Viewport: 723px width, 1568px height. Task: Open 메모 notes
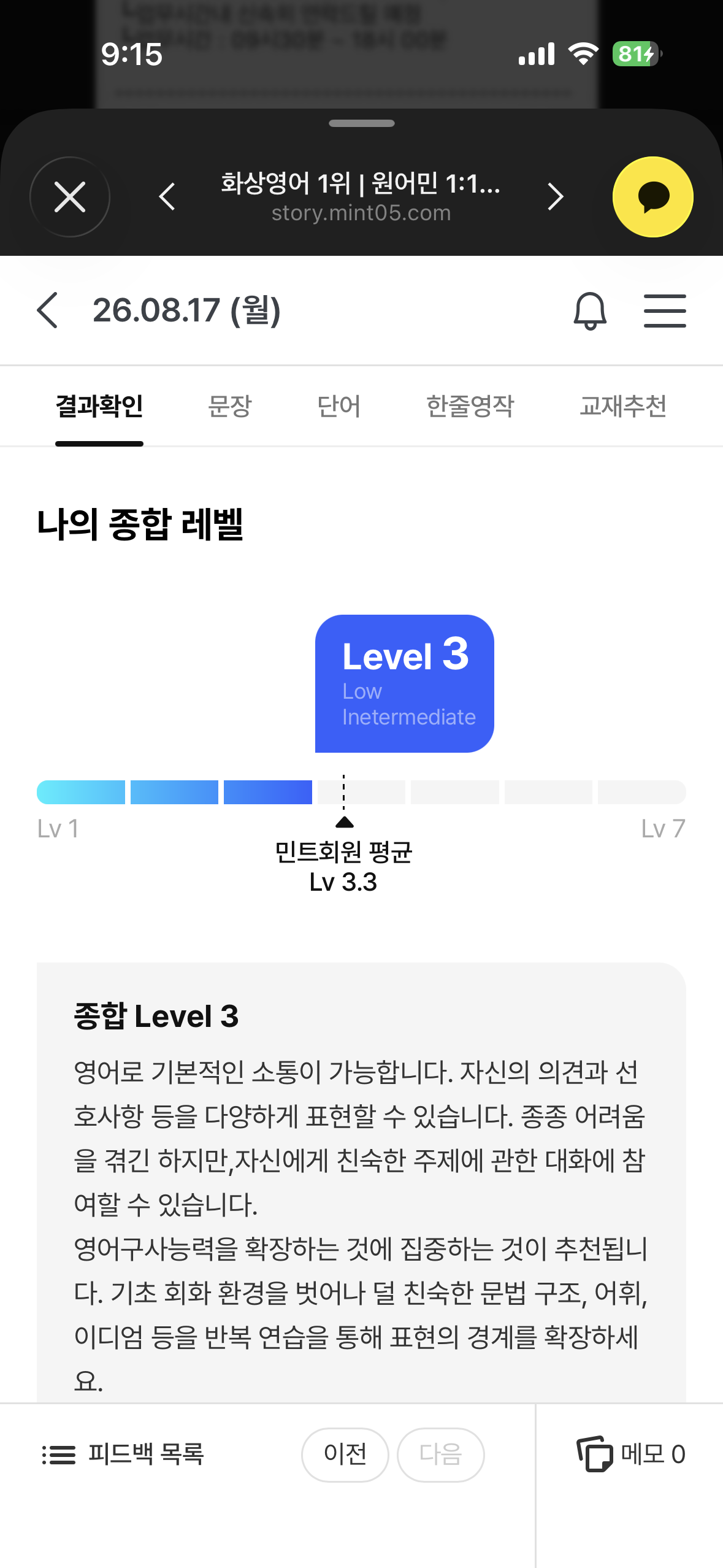(x=631, y=1454)
